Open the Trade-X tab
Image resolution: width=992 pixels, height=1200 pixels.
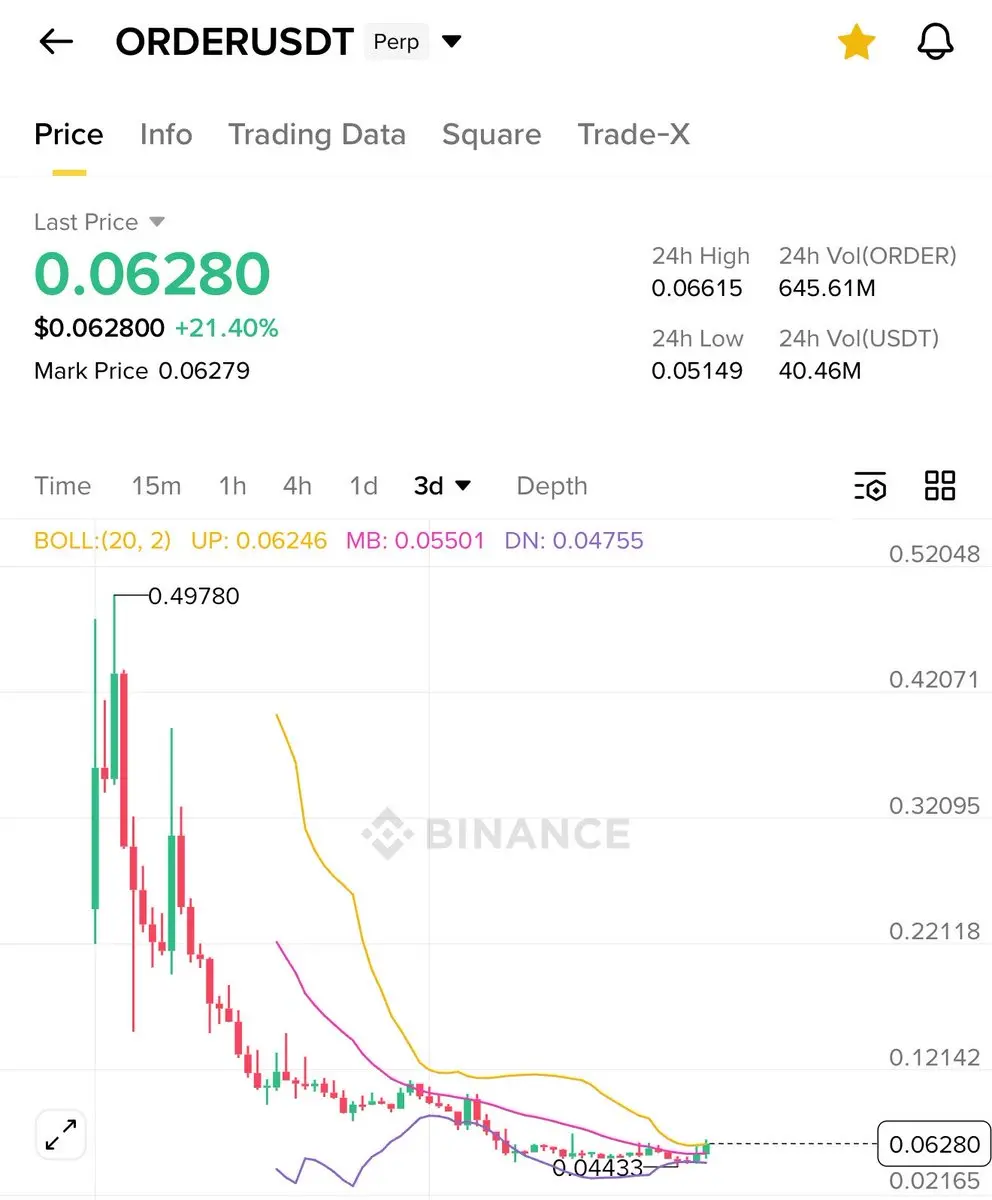pos(633,135)
